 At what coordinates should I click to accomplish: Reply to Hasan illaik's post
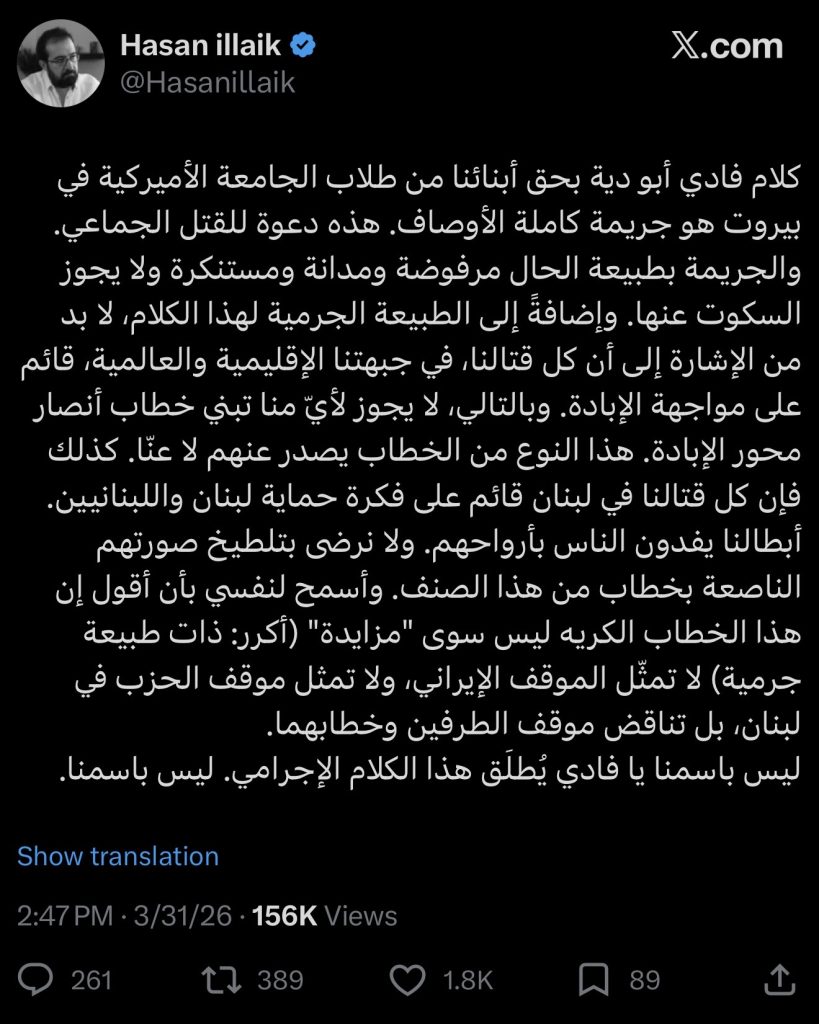click(x=35, y=980)
